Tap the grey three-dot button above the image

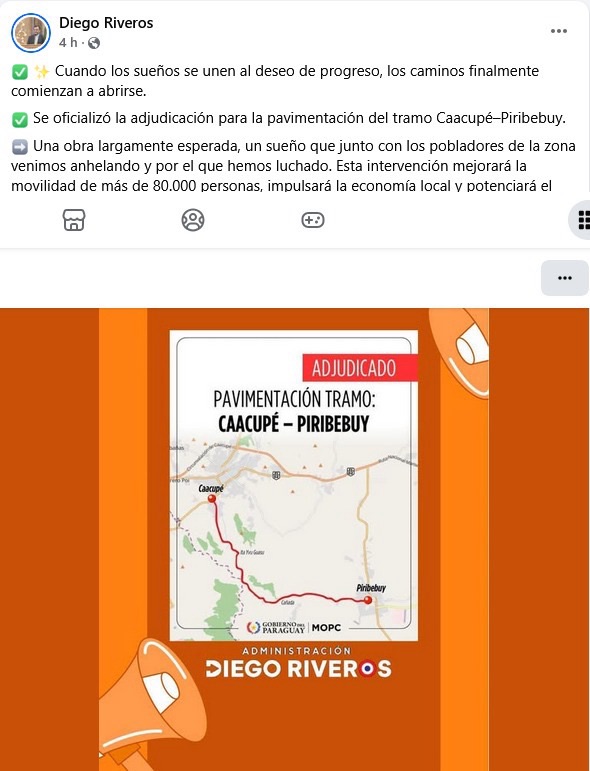pos(564,278)
